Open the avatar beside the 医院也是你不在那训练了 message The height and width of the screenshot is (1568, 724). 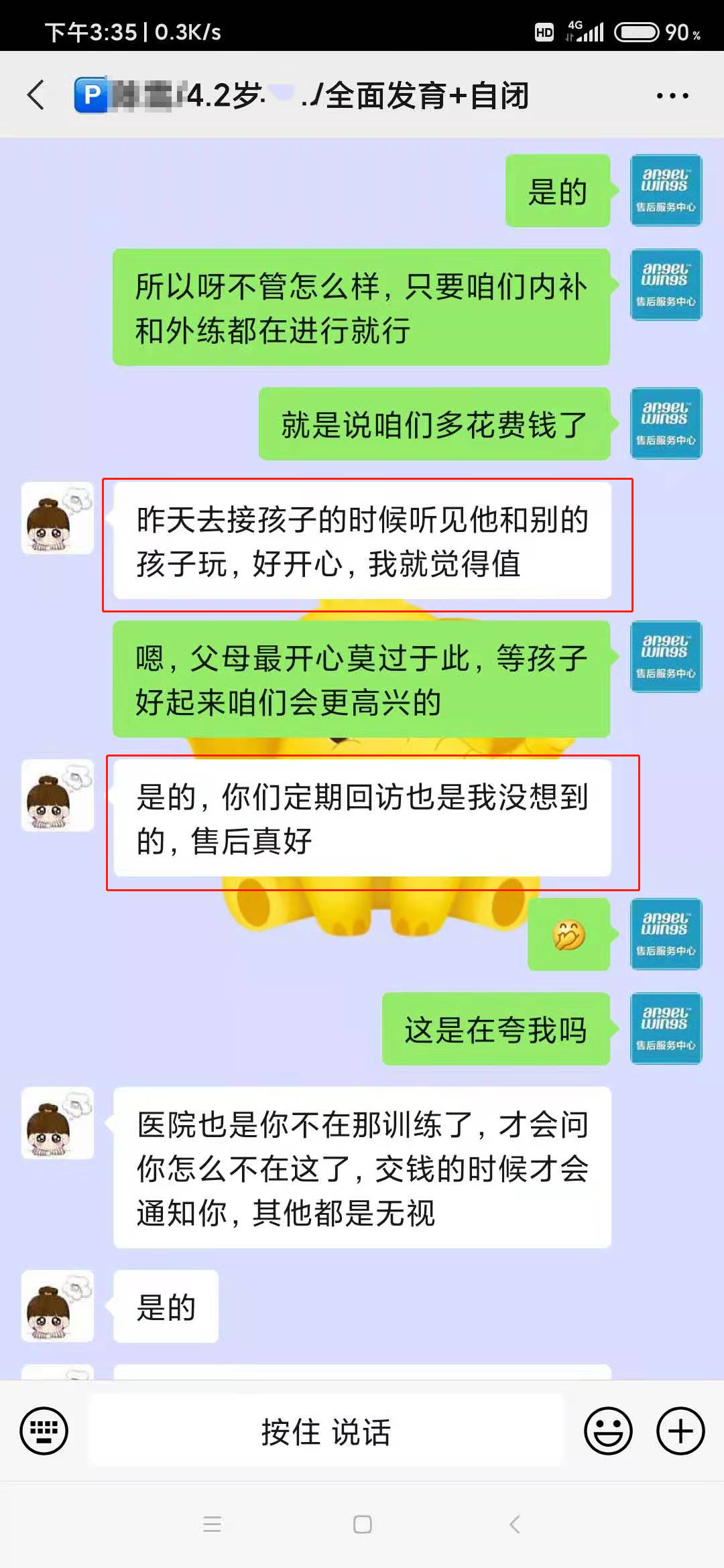(58, 1122)
